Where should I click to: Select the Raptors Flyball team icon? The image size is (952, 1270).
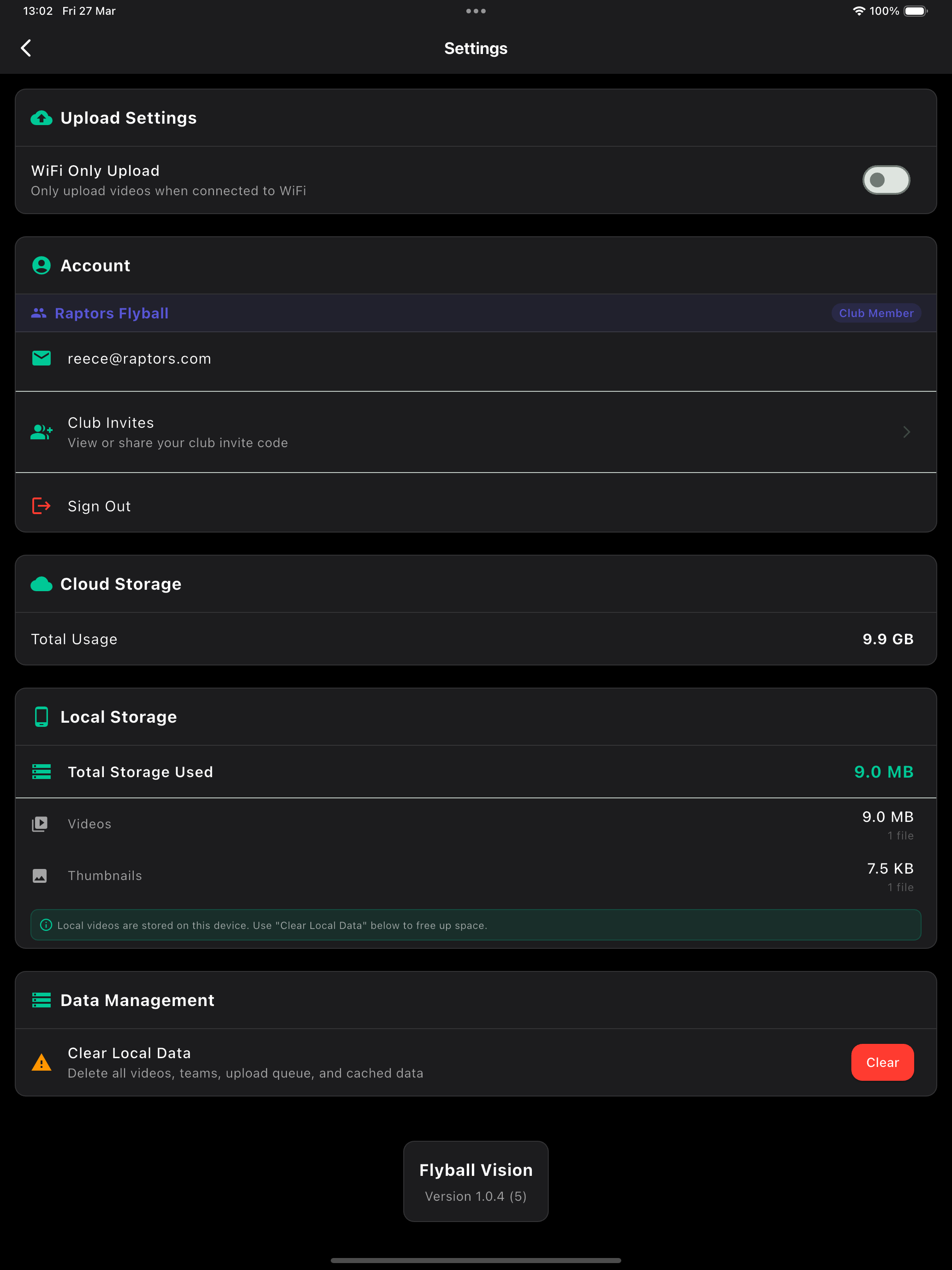click(40, 313)
